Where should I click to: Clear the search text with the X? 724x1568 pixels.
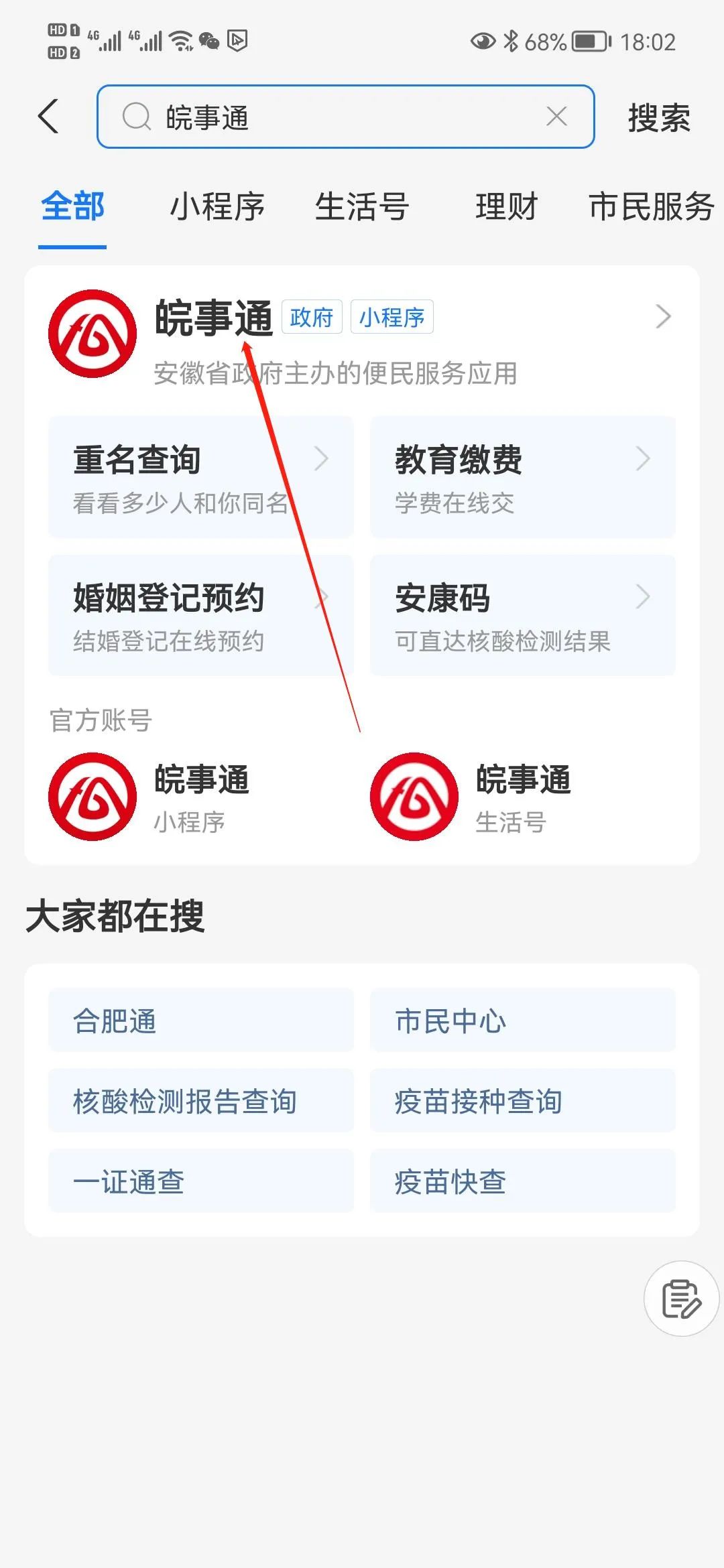(556, 117)
